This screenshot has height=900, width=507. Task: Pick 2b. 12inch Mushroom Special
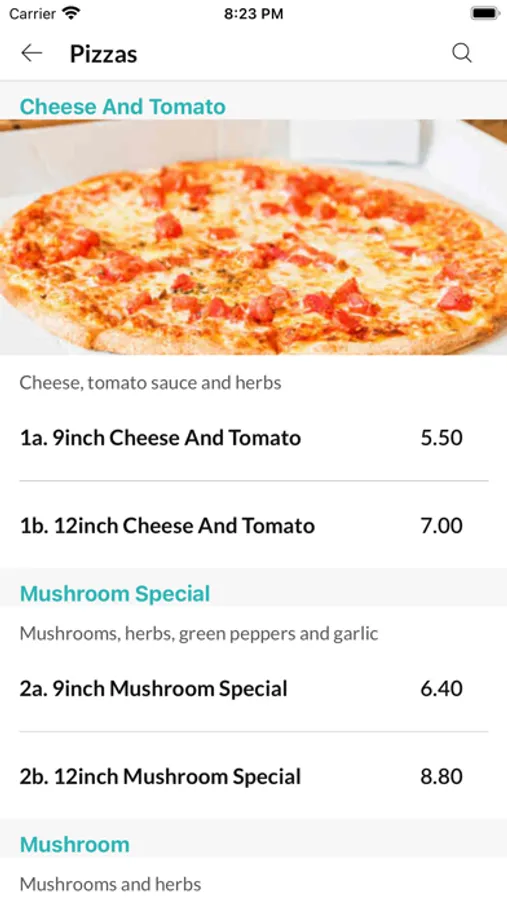click(253, 776)
